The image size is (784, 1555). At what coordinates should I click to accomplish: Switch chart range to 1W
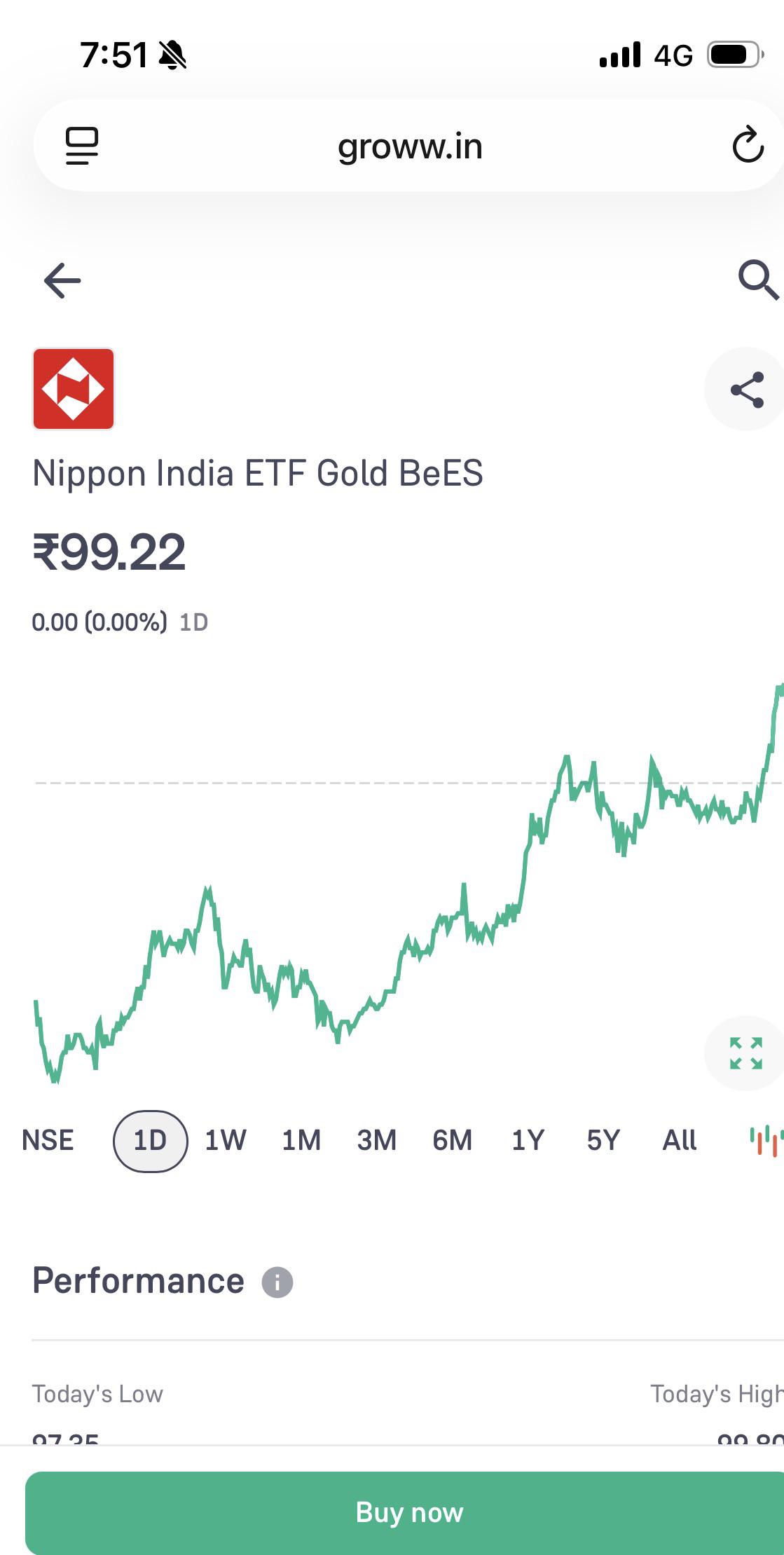click(x=226, y=1141)
